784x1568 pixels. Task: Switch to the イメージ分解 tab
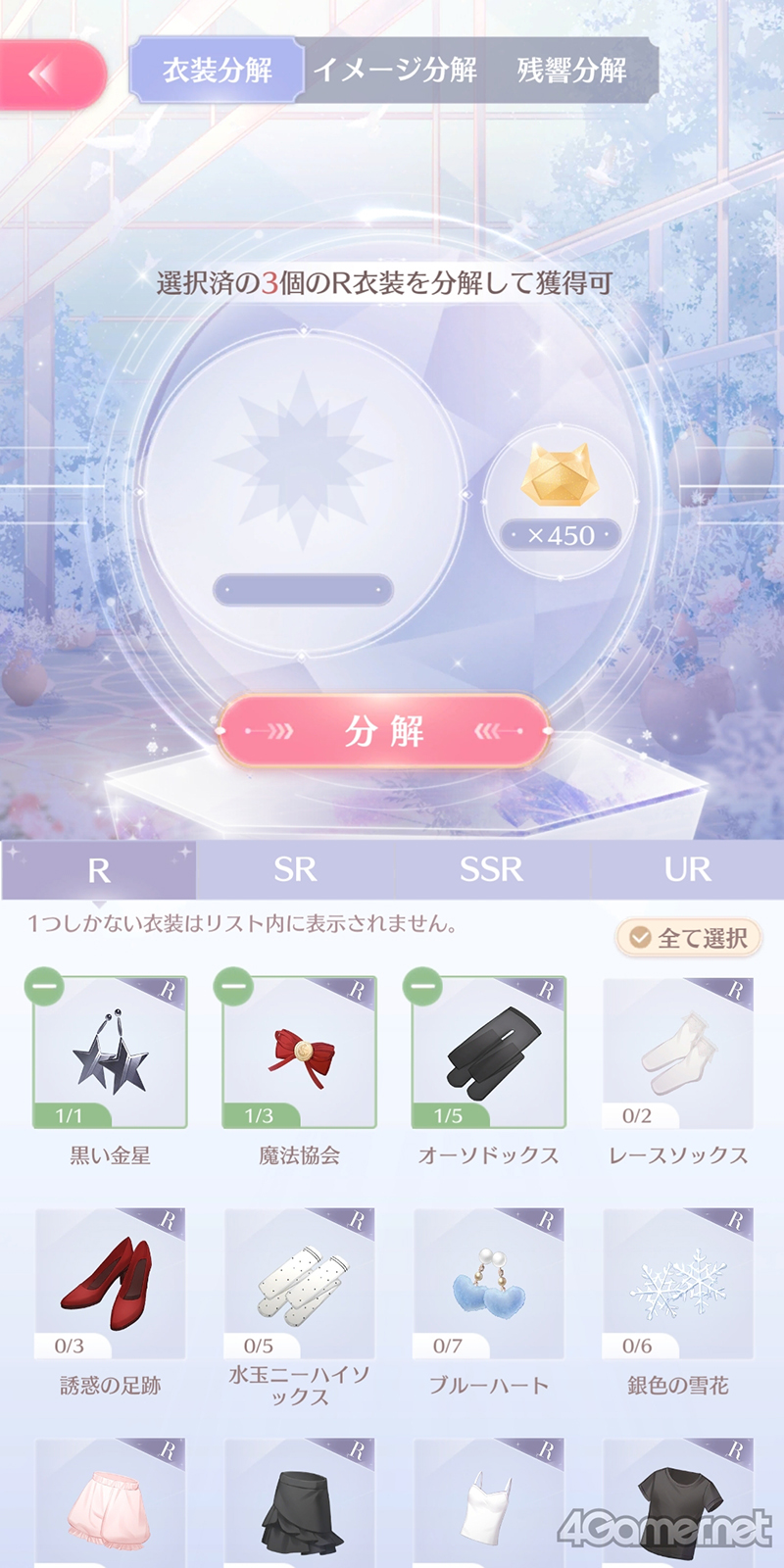[395, 71]
